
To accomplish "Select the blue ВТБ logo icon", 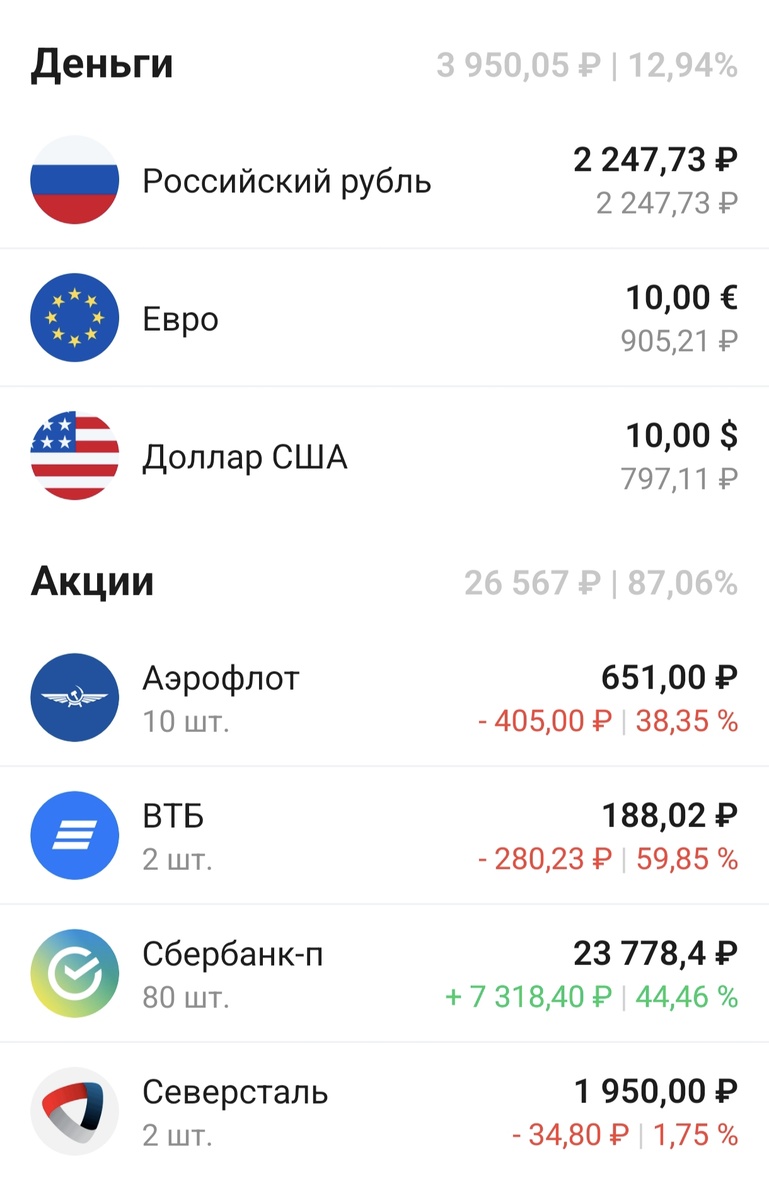I will [x=75, y=835].
